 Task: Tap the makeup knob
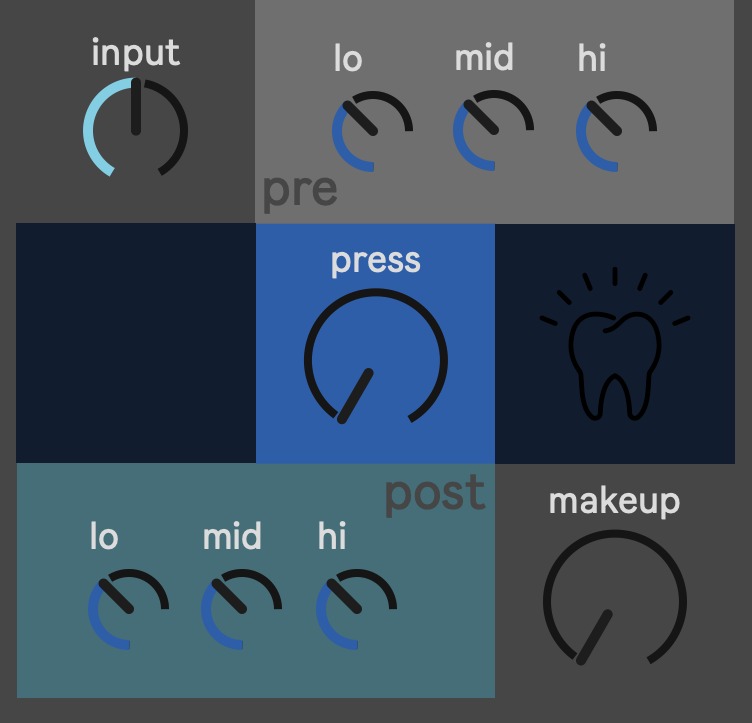(614, 602)
